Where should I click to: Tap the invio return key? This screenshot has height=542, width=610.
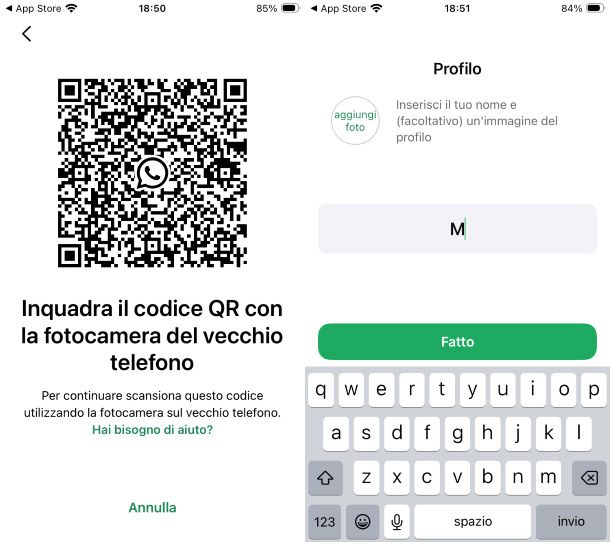571,521
